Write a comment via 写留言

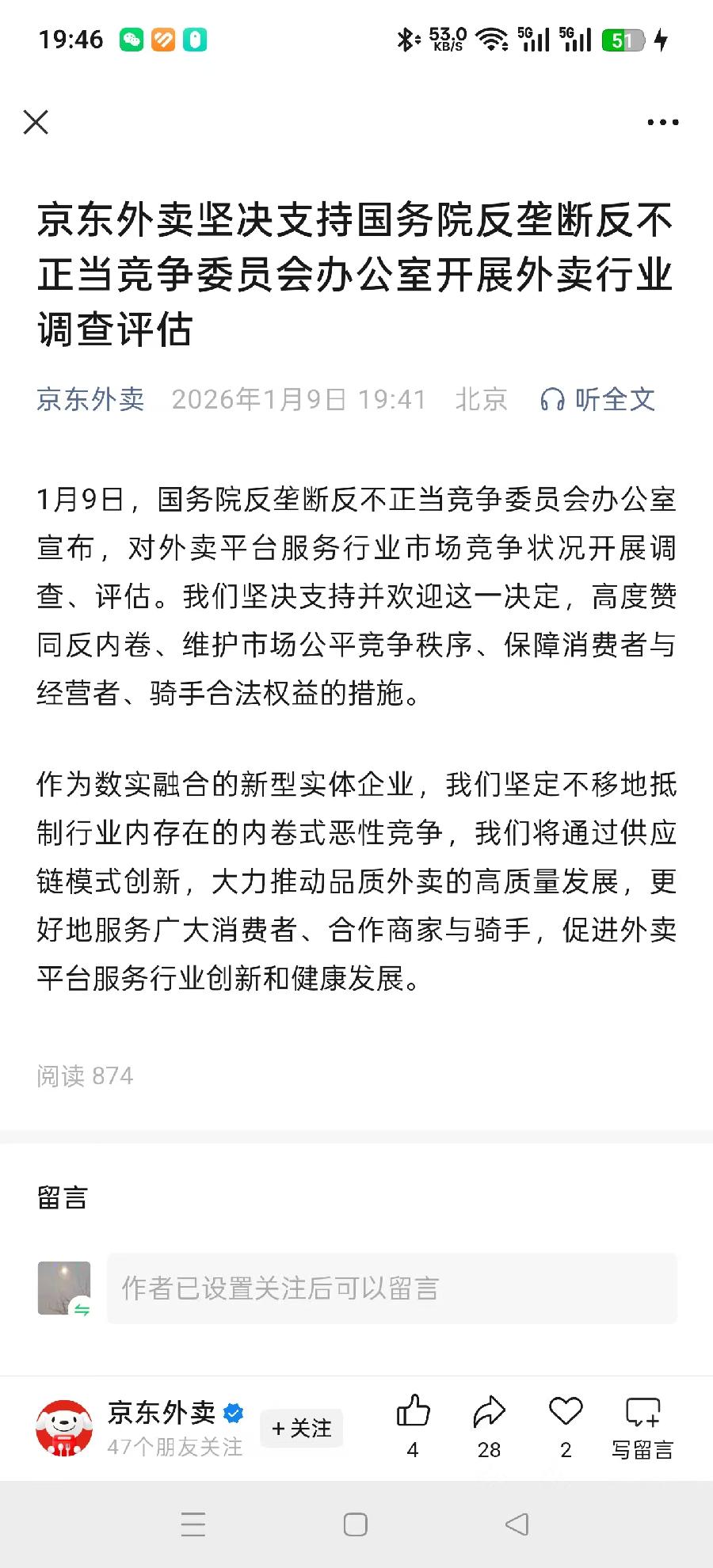point(642,1425)
